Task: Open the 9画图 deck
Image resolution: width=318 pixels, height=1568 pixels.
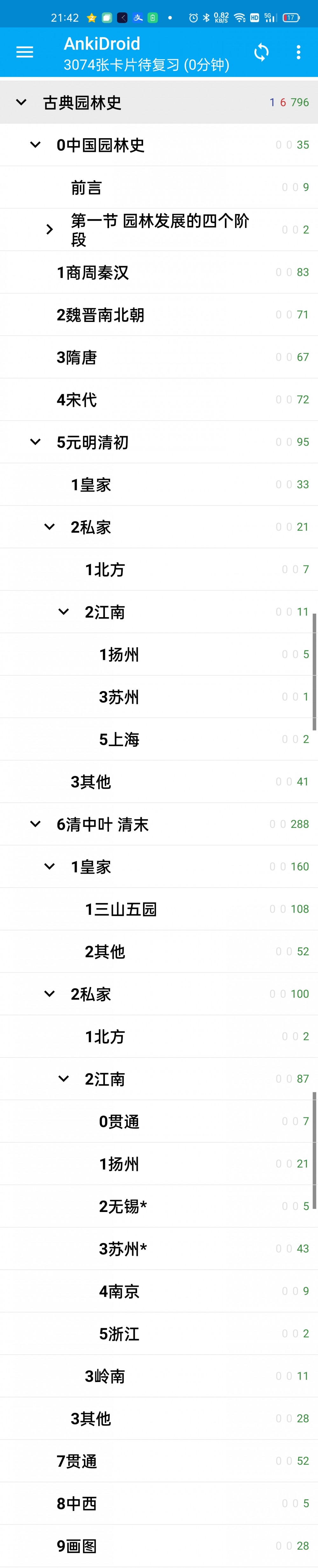Action: pyautogui.click(x=77, y=1546)
